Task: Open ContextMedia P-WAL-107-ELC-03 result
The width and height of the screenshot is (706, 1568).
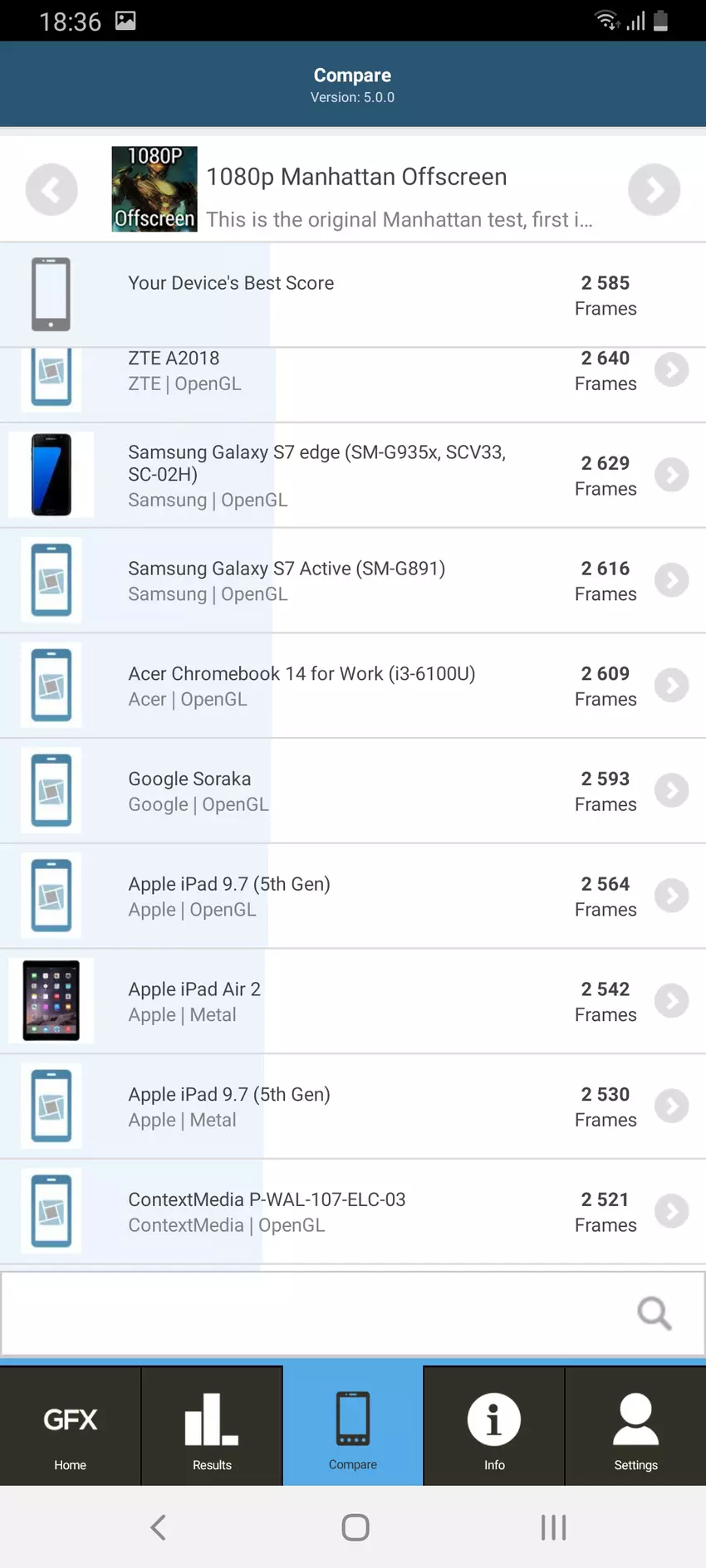Action: pos(671,1212)
